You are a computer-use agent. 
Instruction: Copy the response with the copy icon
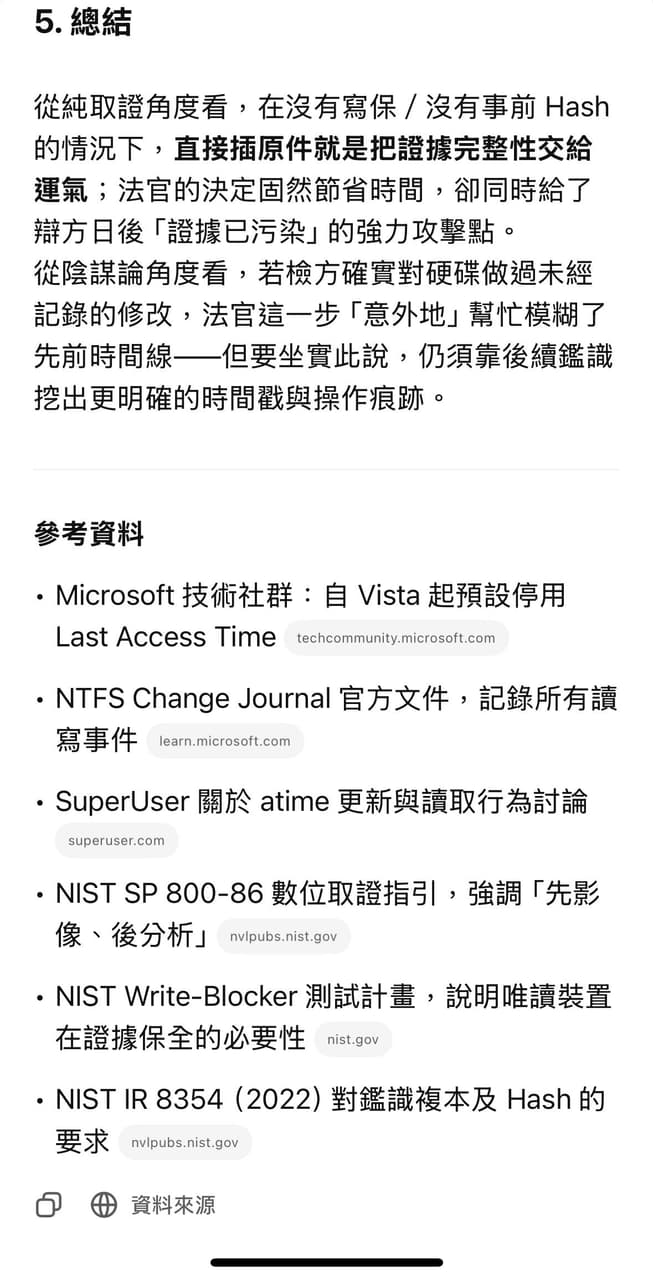tap(48, 1205)
